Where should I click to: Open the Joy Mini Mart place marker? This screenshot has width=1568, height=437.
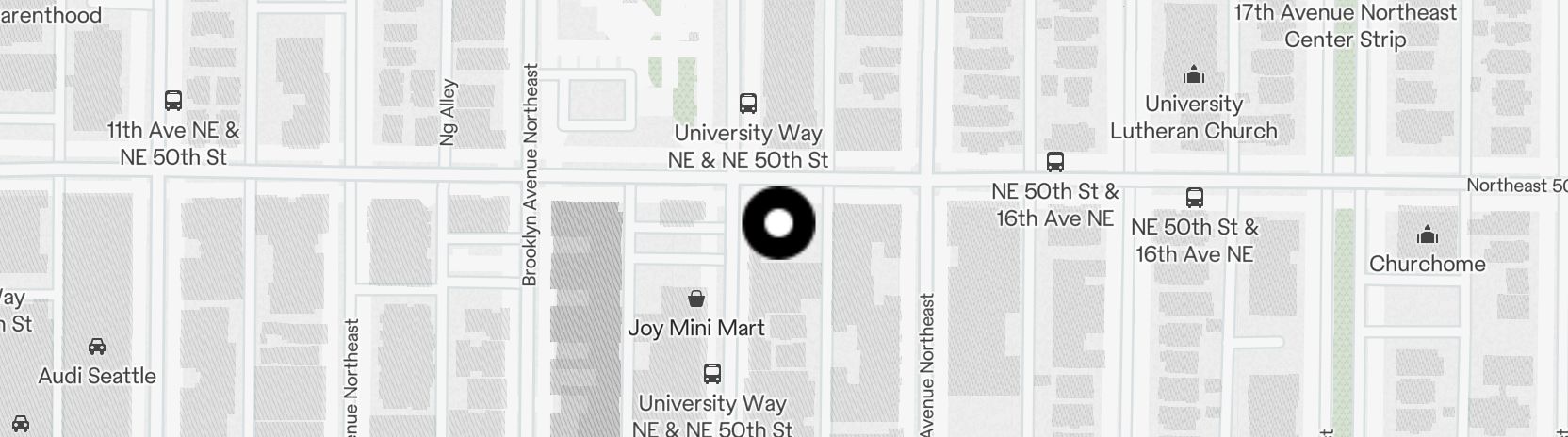[696, 300]
